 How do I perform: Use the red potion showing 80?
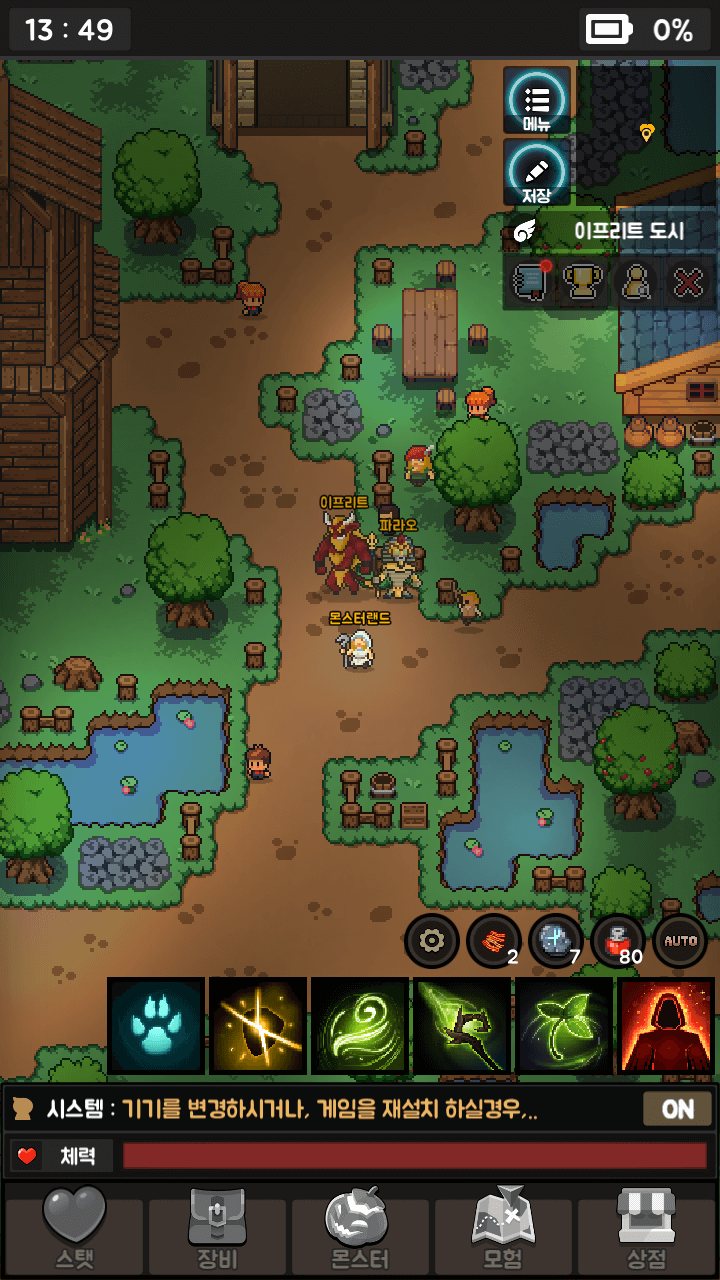coord(618,941)
